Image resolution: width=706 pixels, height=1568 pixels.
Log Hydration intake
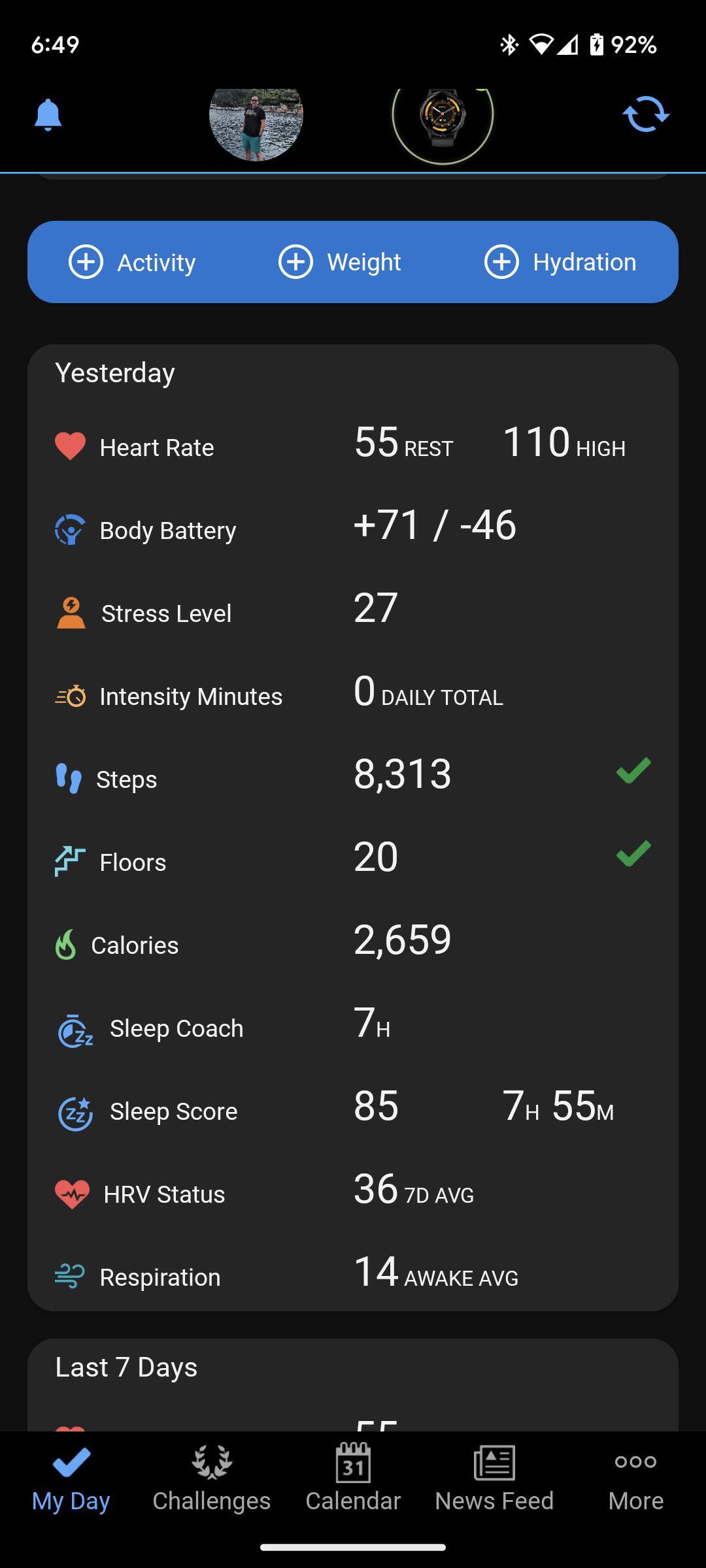pos(560,262)
